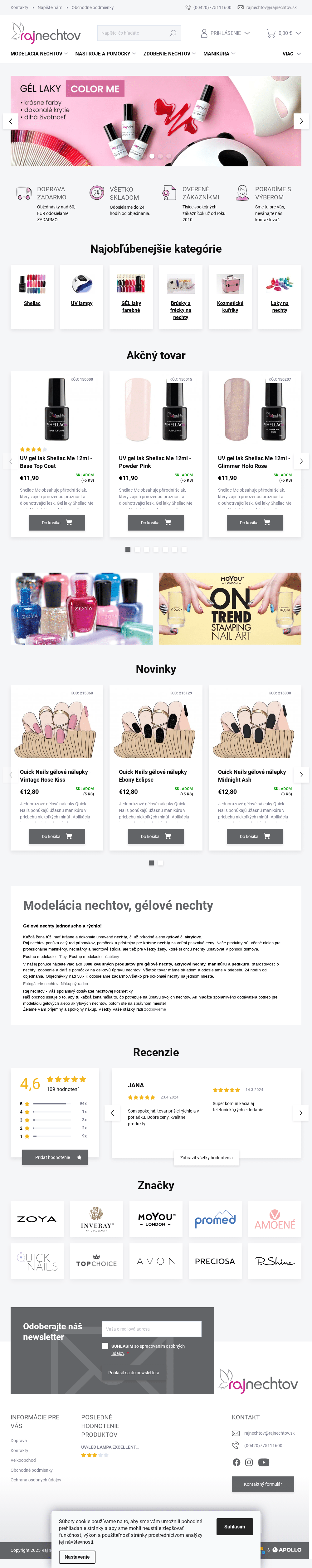Add Shellac Me Base Top Coat to cart
Viewport: 312px width, 1568px height.
click(57, 522)
